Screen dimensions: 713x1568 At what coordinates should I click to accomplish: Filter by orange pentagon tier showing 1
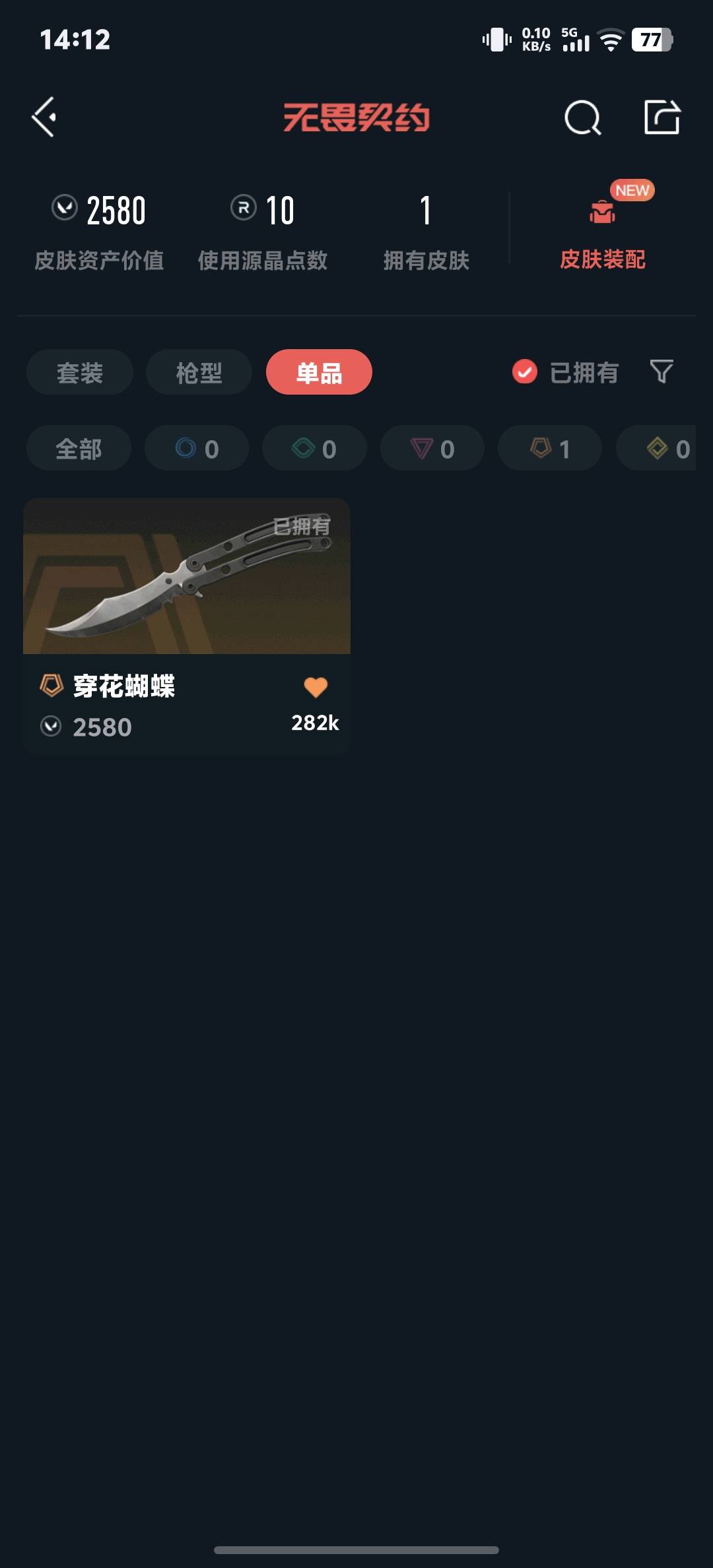(550, 448)
